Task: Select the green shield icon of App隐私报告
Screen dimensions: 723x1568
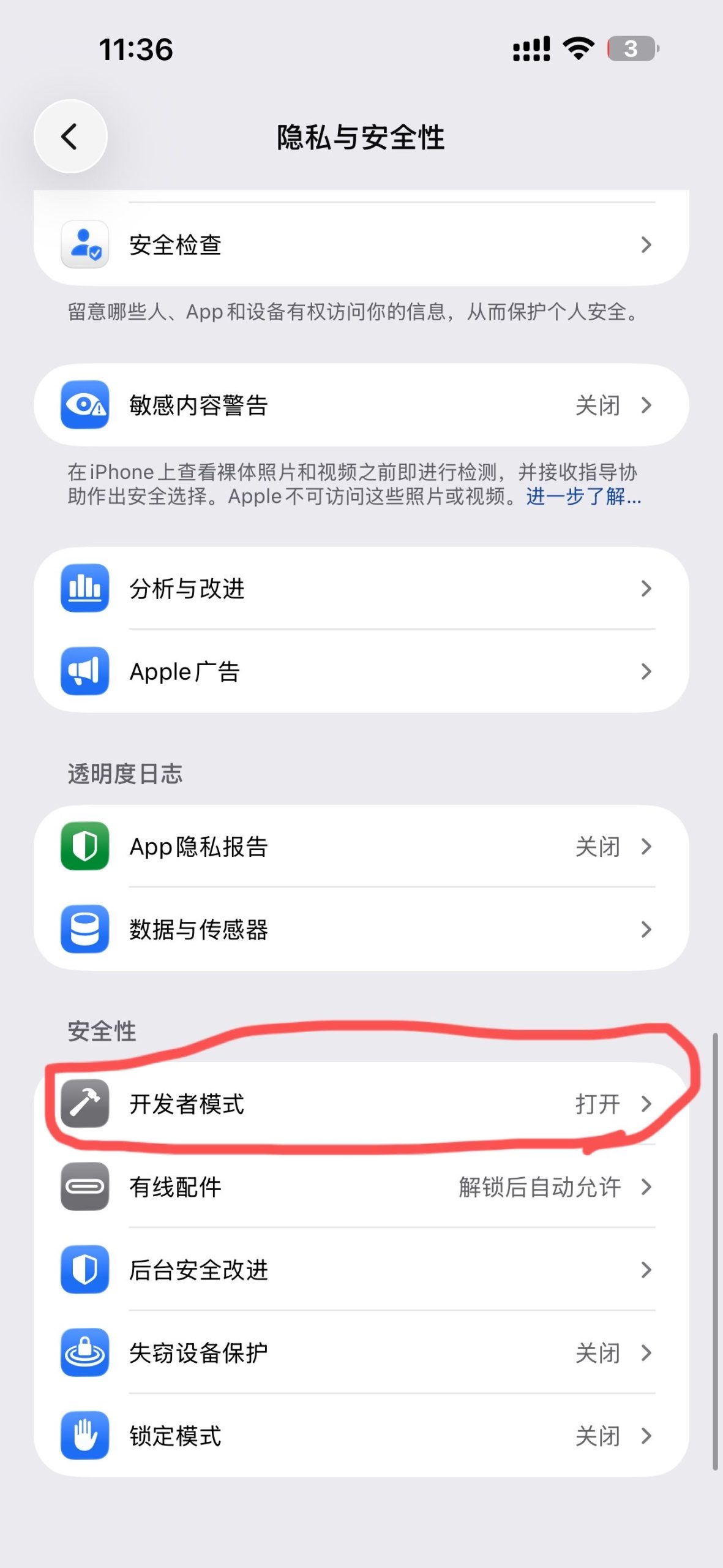Action: [84, 846]
